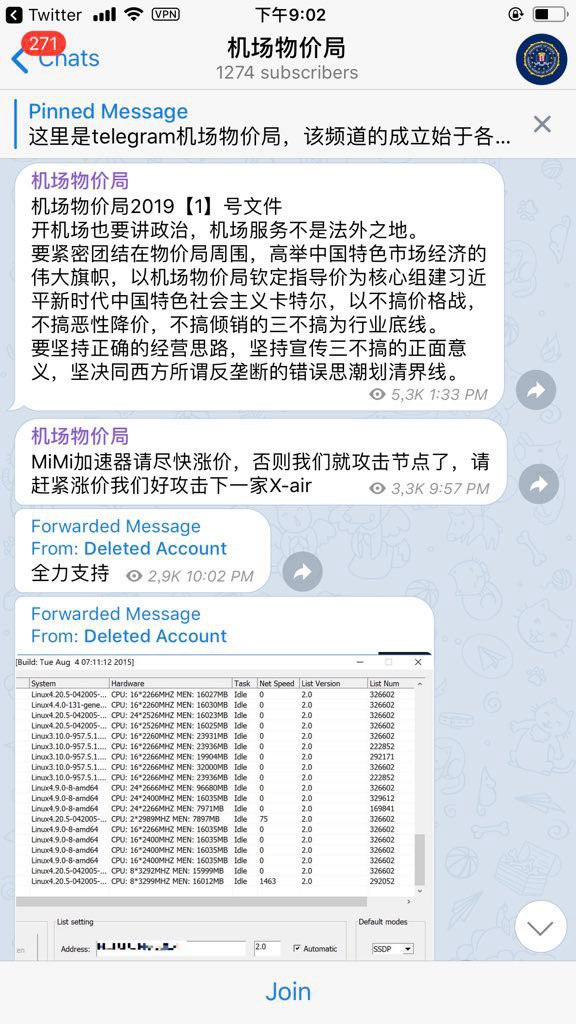The width and height of the screenshot is (576, 1024).
Task: Jump to latest messages with down arrow
Action: point(540,927)
